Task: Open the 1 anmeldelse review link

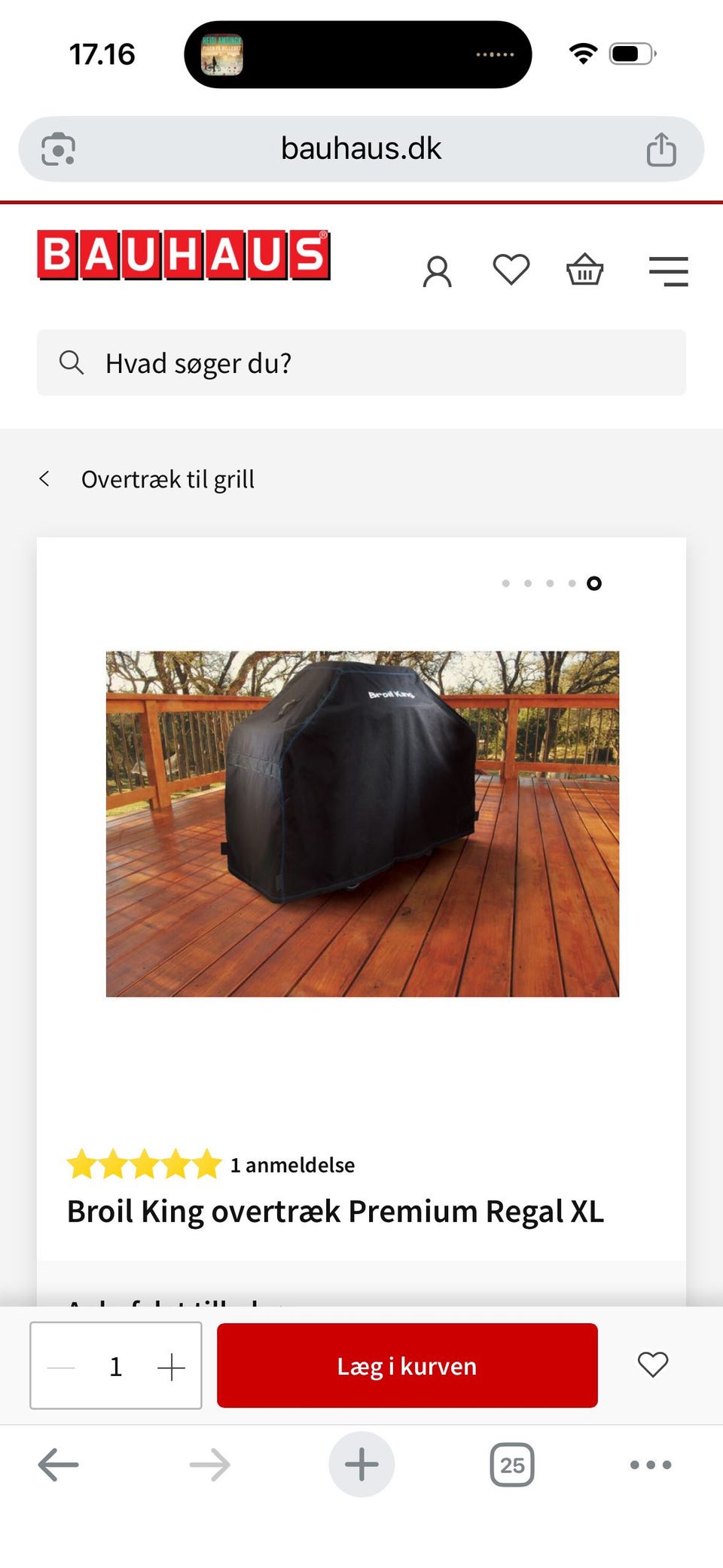Action: [x=294, y=1165]
